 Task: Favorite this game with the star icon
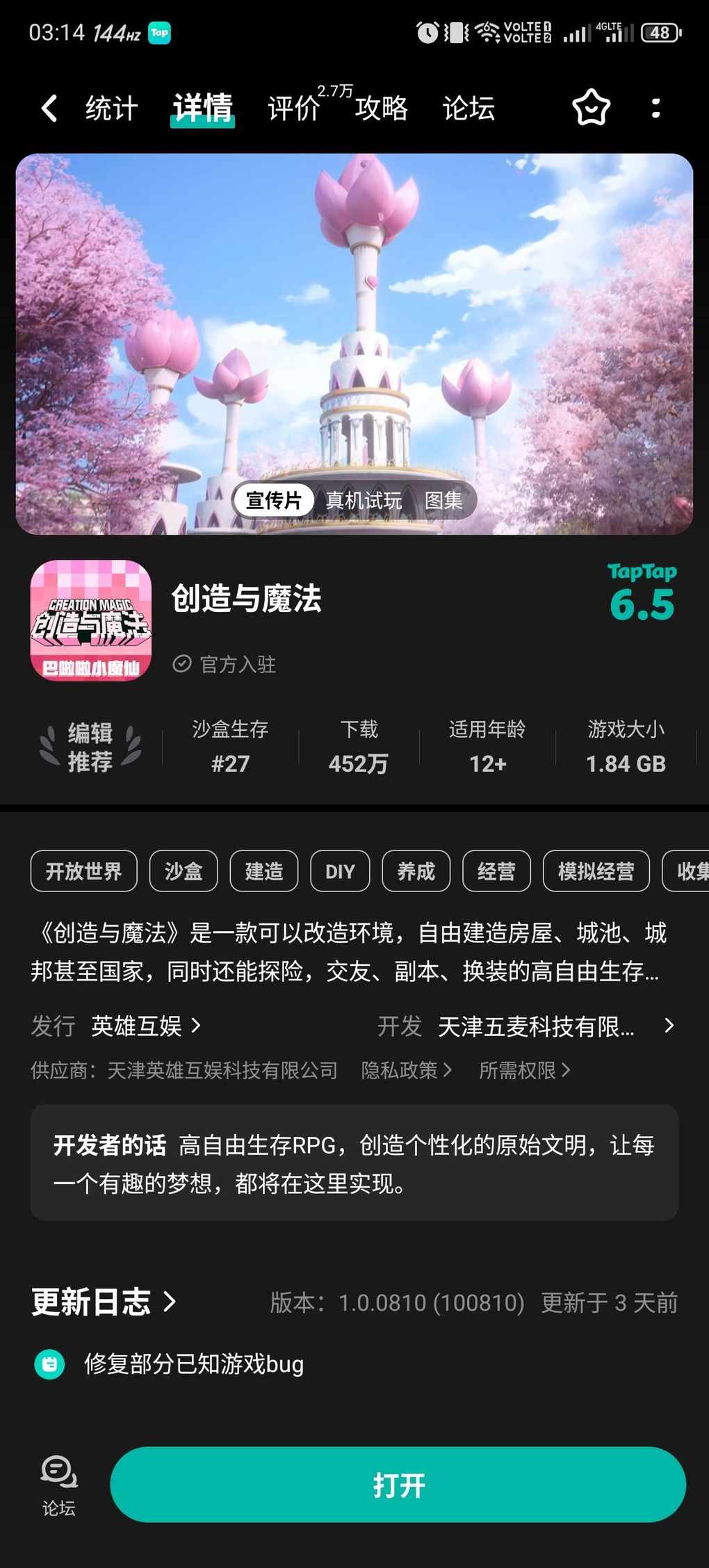tap(591, 108)
